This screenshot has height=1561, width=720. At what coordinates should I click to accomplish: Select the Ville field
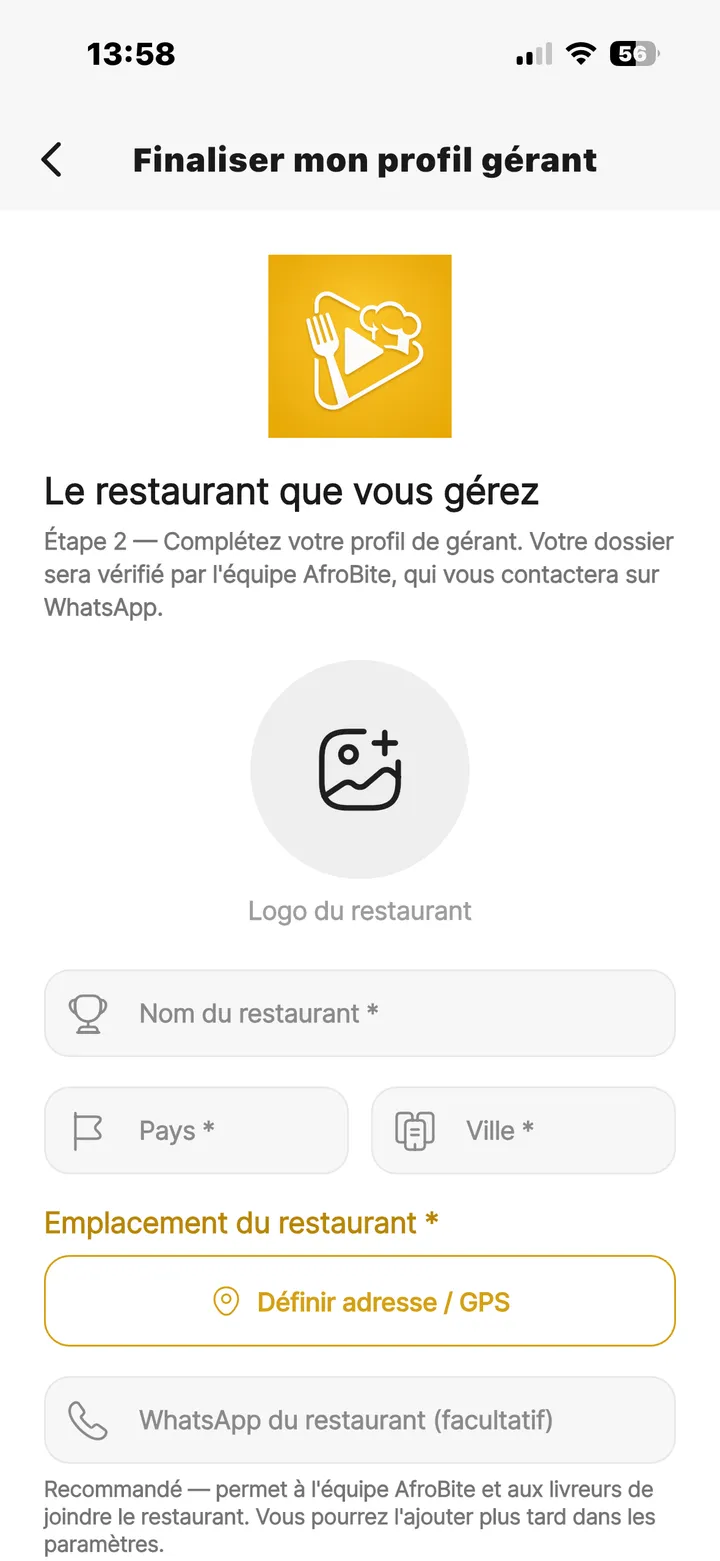523,1130
